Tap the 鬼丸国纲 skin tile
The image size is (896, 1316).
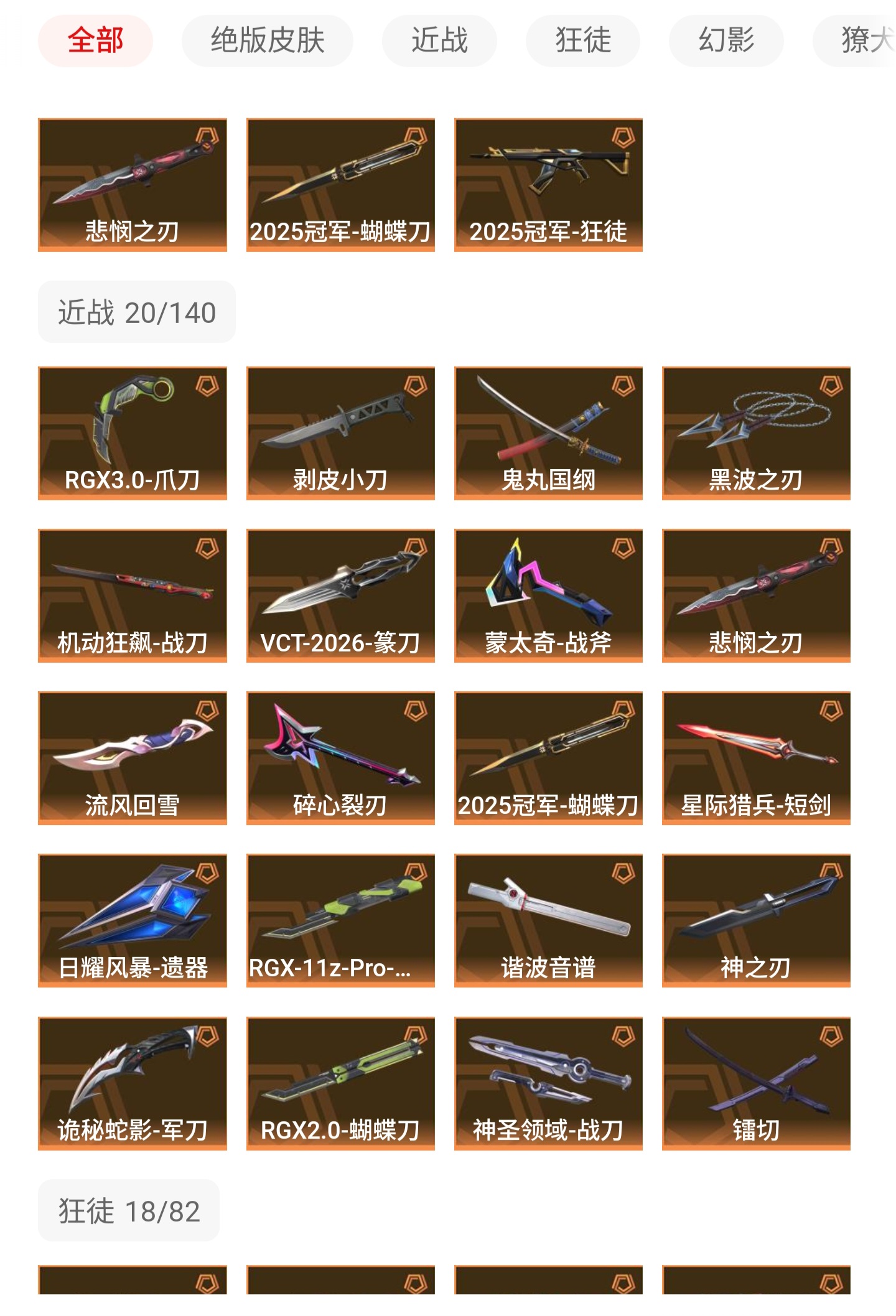pyautogui.click(x=548, y=433)
